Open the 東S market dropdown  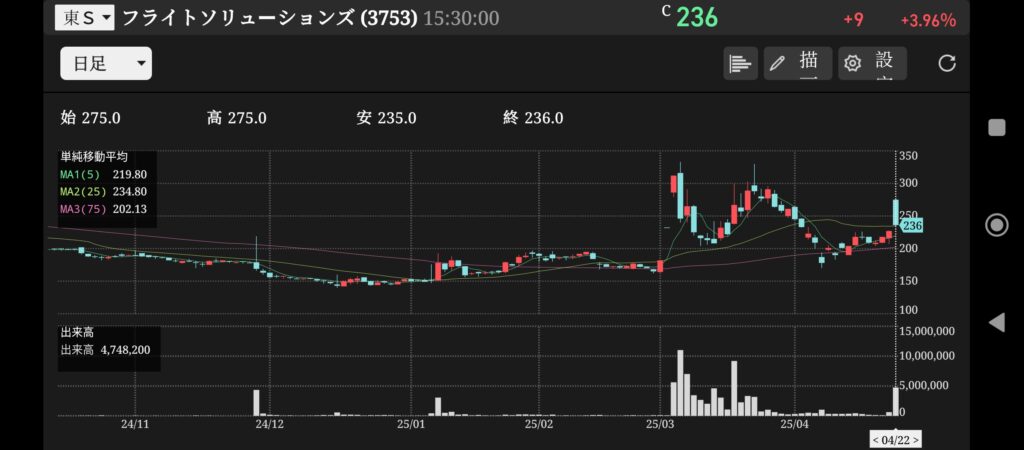click(x=85, y=18)
